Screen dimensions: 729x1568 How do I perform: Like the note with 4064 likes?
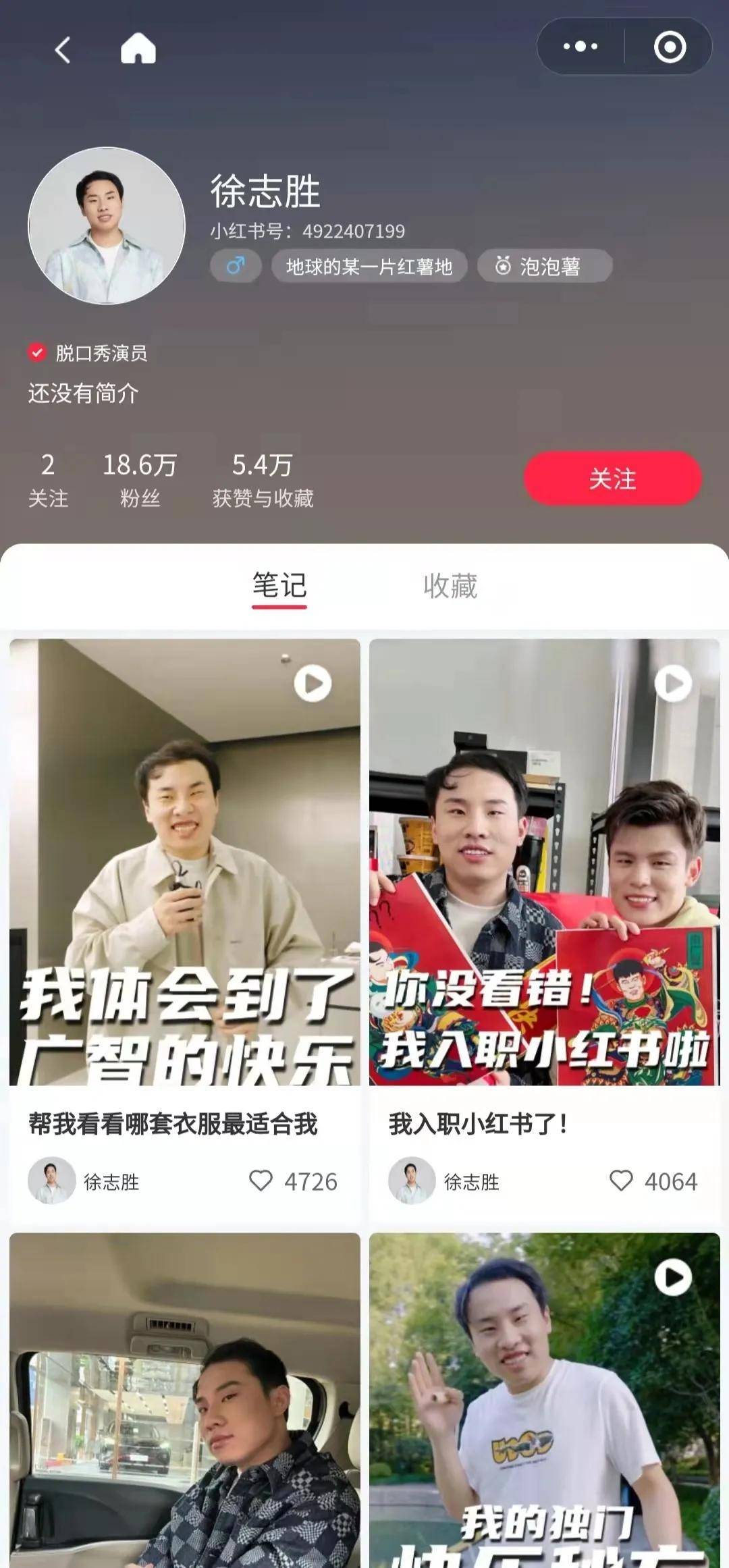(x=621, y=1181)
